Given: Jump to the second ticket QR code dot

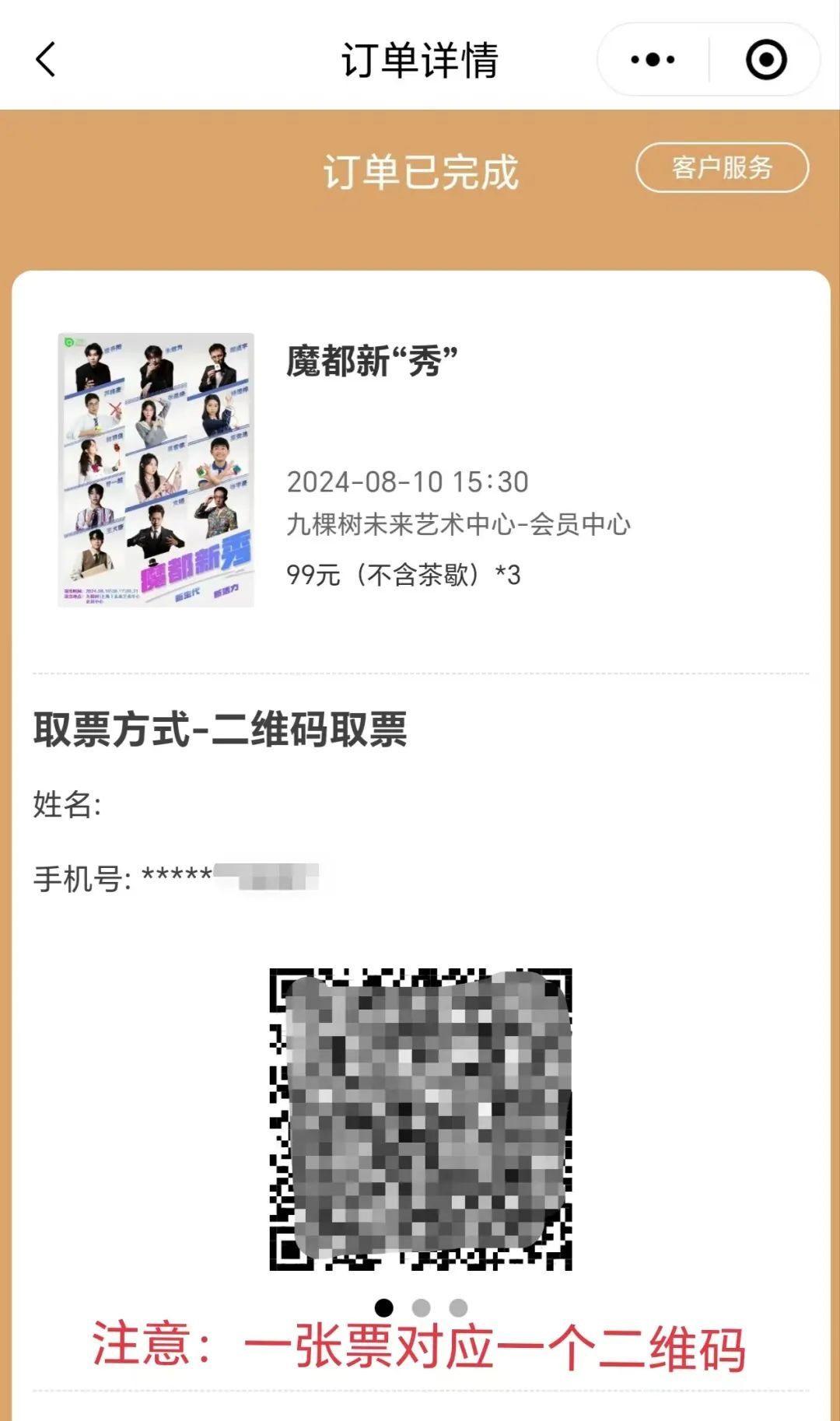Looking at the screenshot, I should coord(421,1307).
